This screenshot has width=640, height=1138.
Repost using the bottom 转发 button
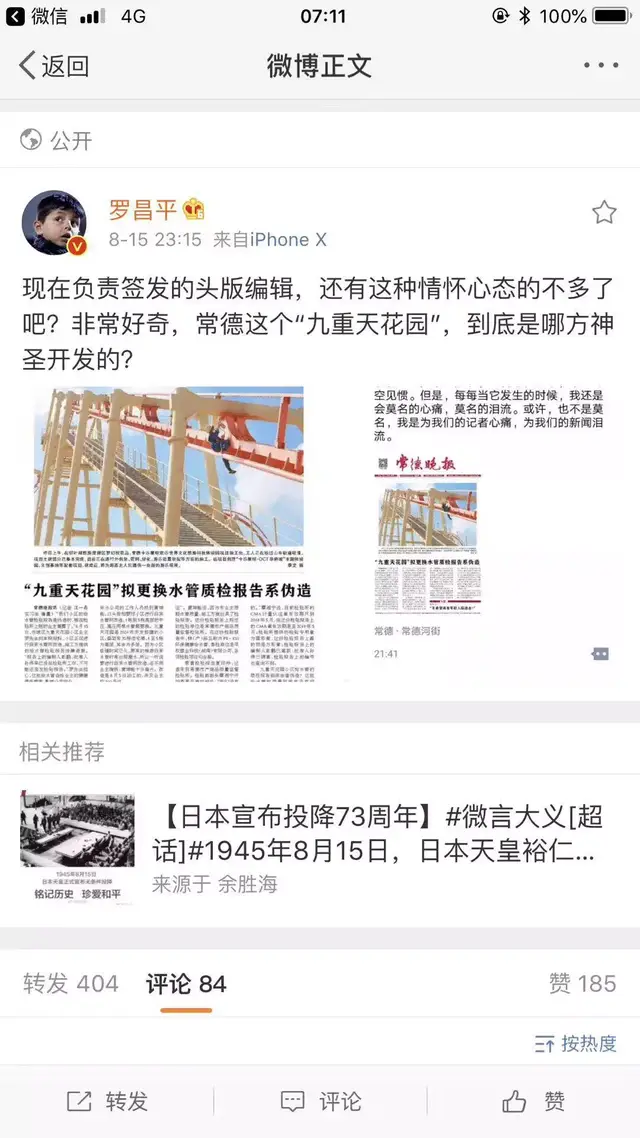pyautogui.click(x=107, y=1102)
